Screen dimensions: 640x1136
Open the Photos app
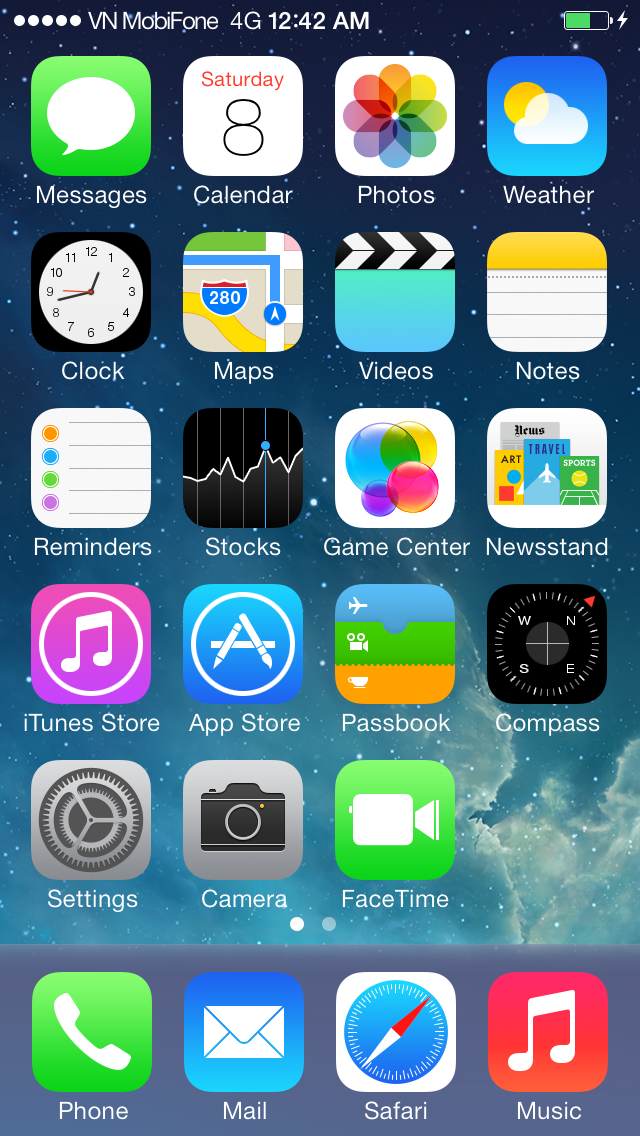395,116
